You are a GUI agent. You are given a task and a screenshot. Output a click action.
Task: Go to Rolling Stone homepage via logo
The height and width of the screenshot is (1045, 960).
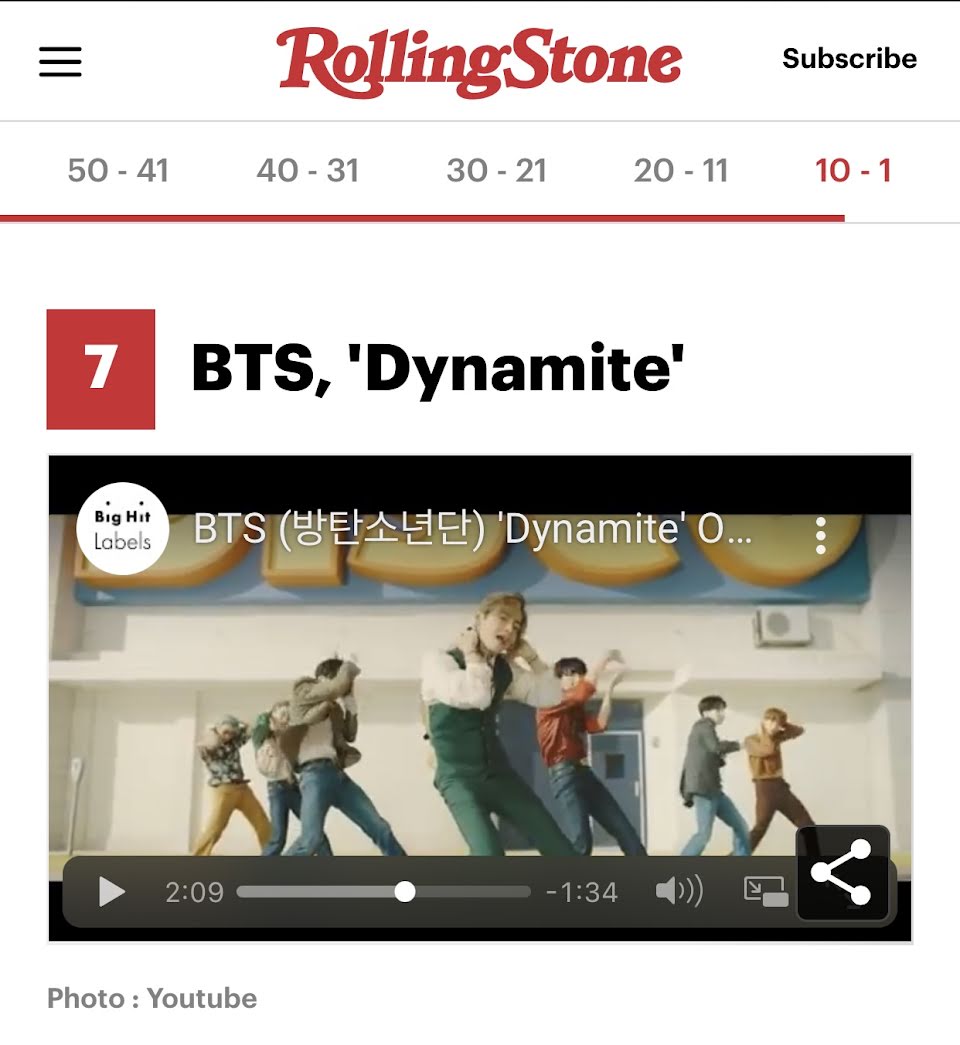(479, 60)
